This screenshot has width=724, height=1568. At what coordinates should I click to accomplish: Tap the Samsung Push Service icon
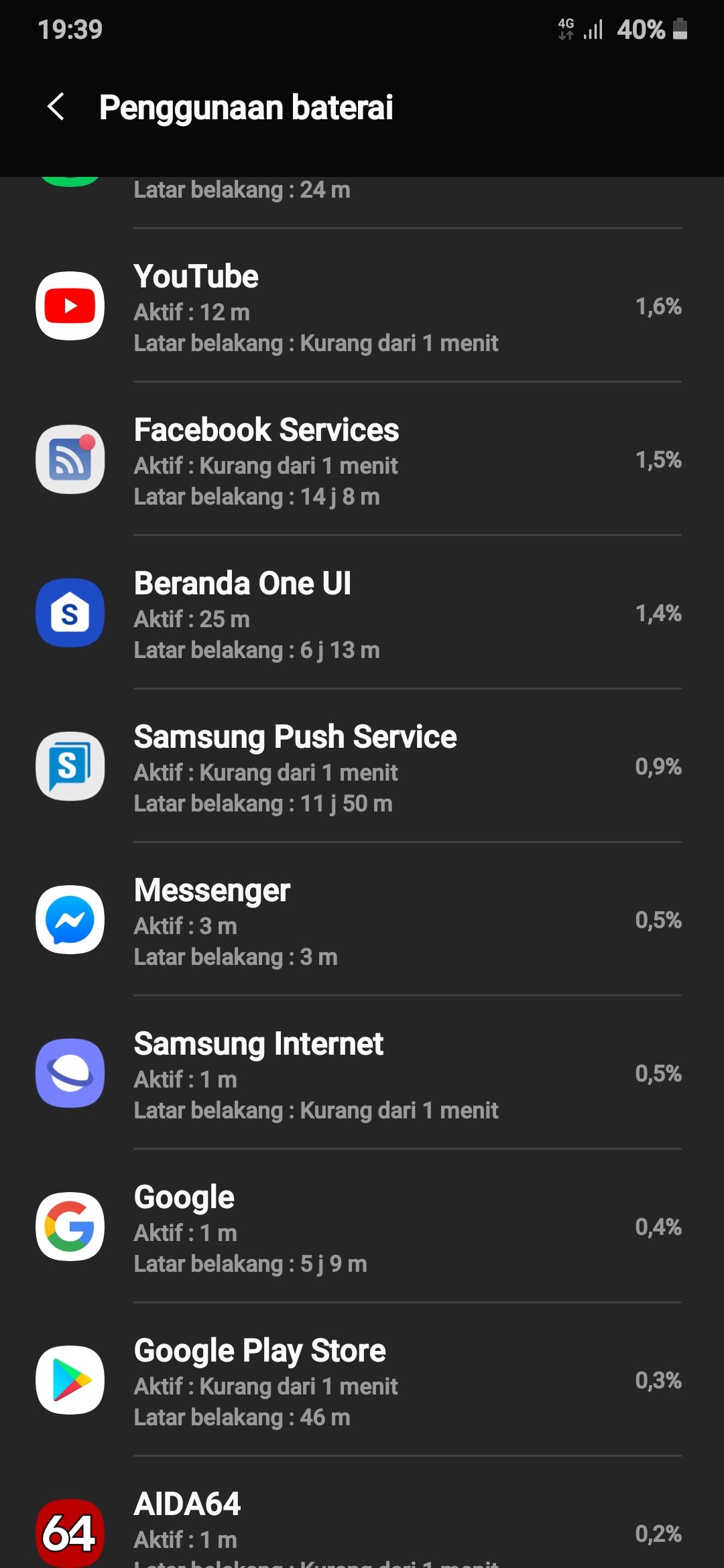(x=70, y=766)
